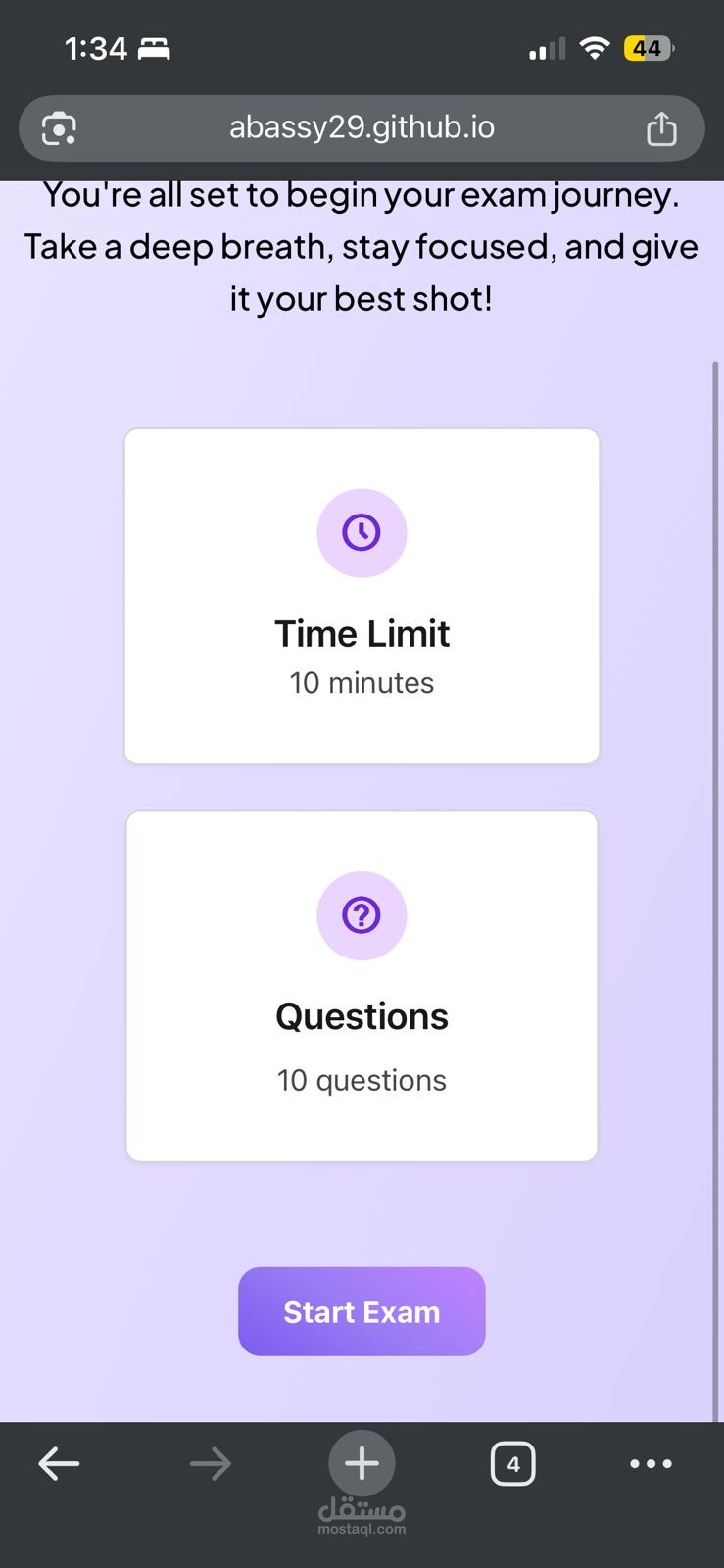
Task: Open a new tab with the plus button
Action: [362, 1463]
